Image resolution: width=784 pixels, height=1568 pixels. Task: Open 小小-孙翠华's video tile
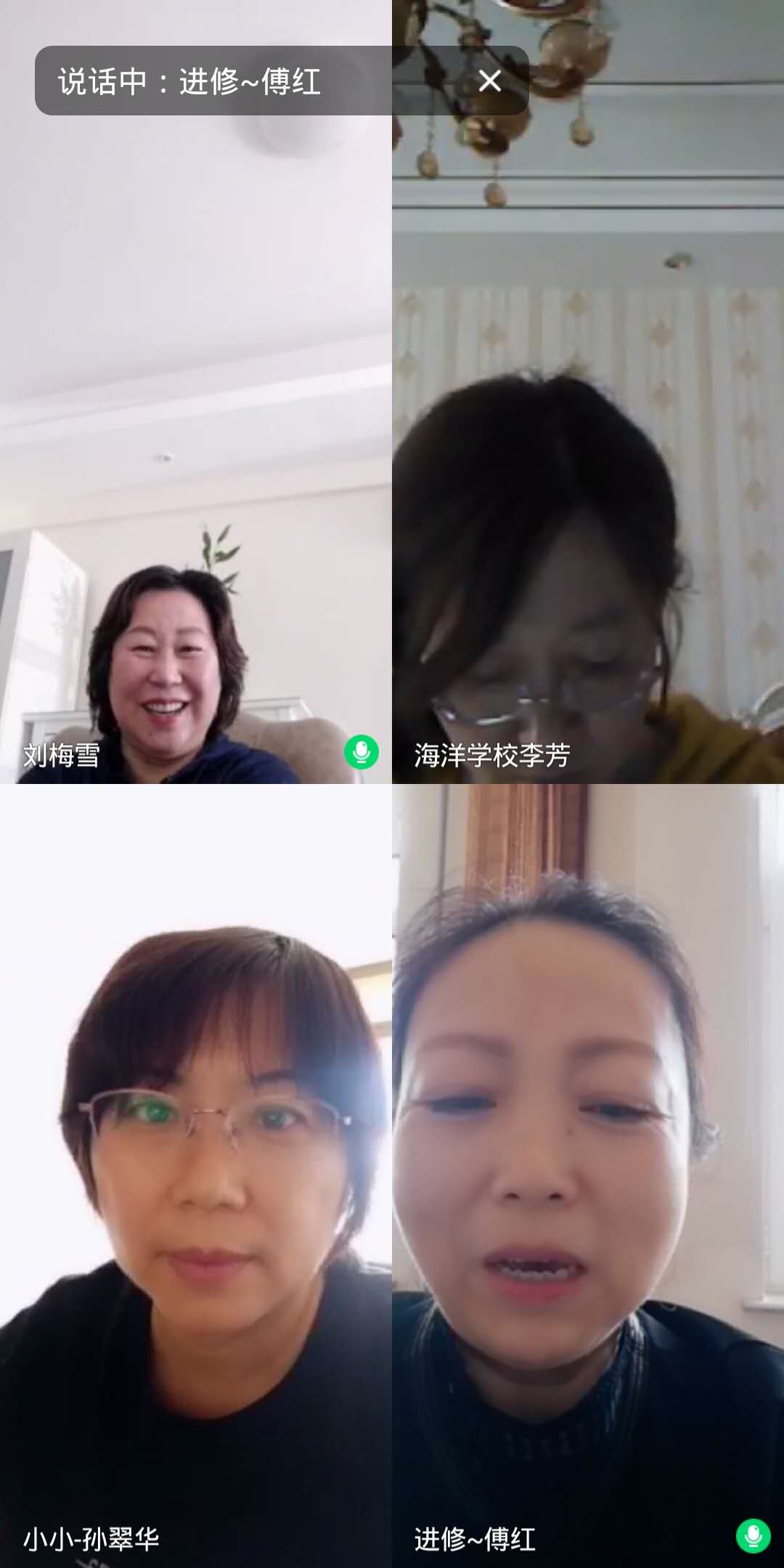pyautogui.click(x=196, y=1176)
